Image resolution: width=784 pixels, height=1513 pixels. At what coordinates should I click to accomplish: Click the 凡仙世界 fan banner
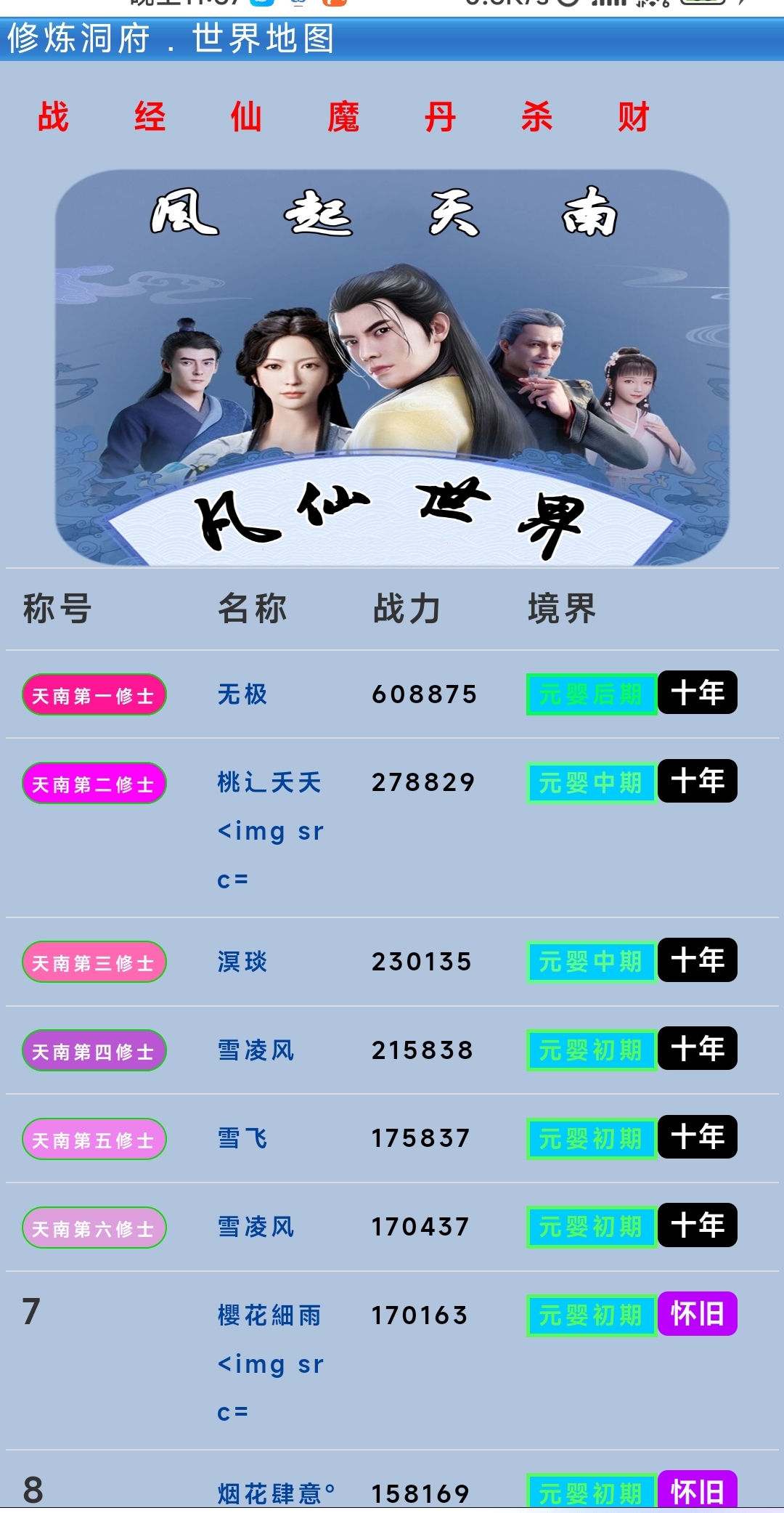pos(392,508)
